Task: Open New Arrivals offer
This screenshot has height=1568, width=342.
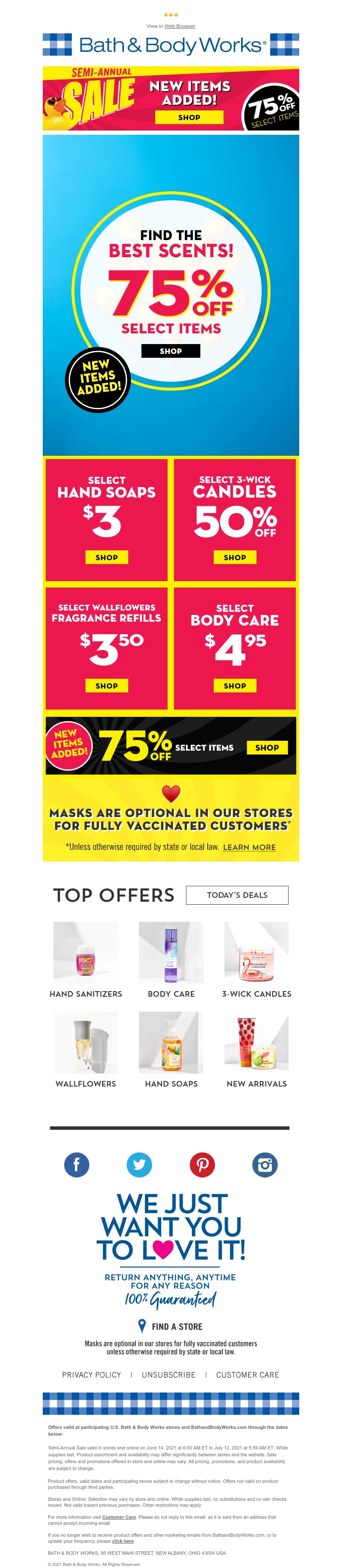Action: click(256, 1050)
